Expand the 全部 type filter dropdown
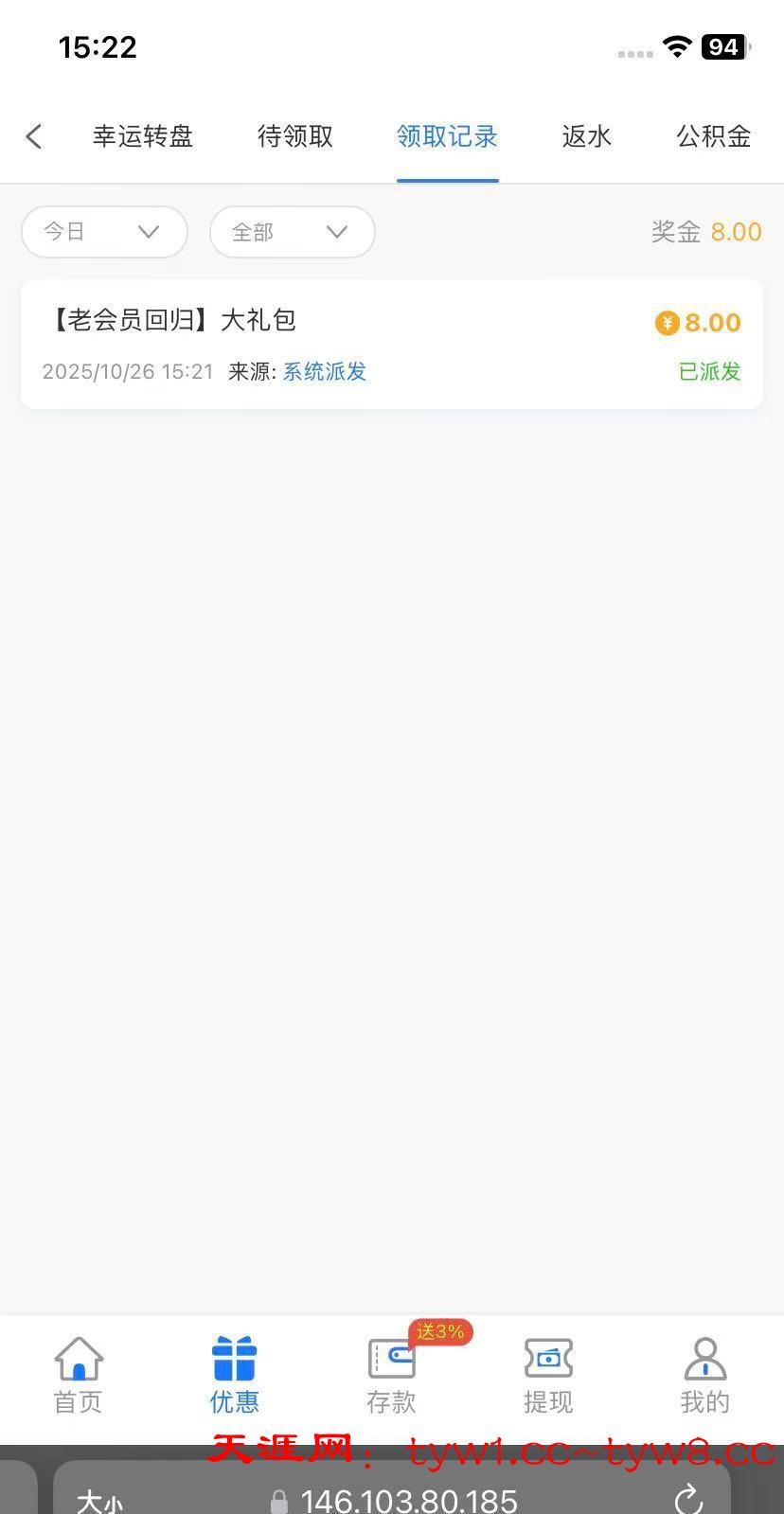Viewport: 784px width, 1514px height. [292, 232]
